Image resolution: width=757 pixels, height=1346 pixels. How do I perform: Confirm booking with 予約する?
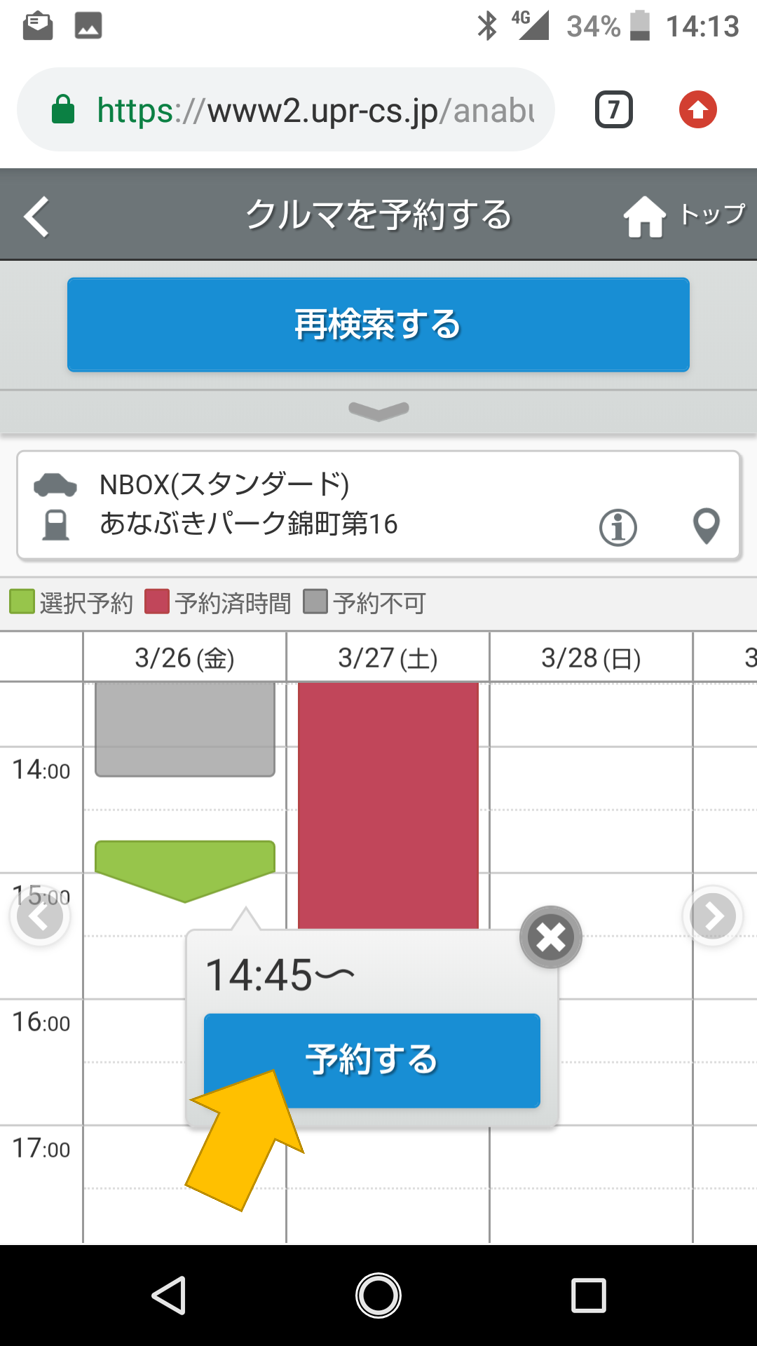pos(372,1060)
